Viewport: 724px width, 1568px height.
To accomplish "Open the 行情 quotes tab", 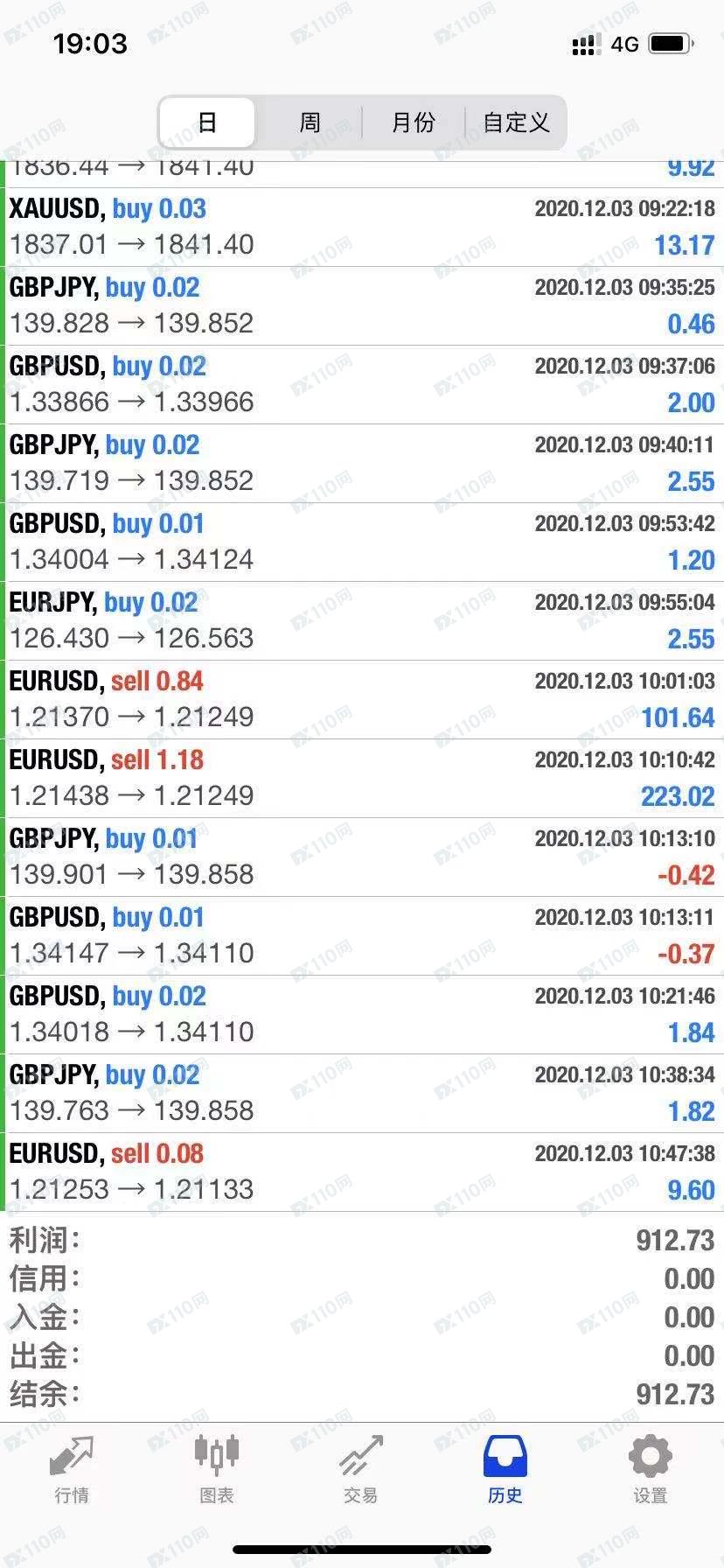I will [x=72, y=1470].
